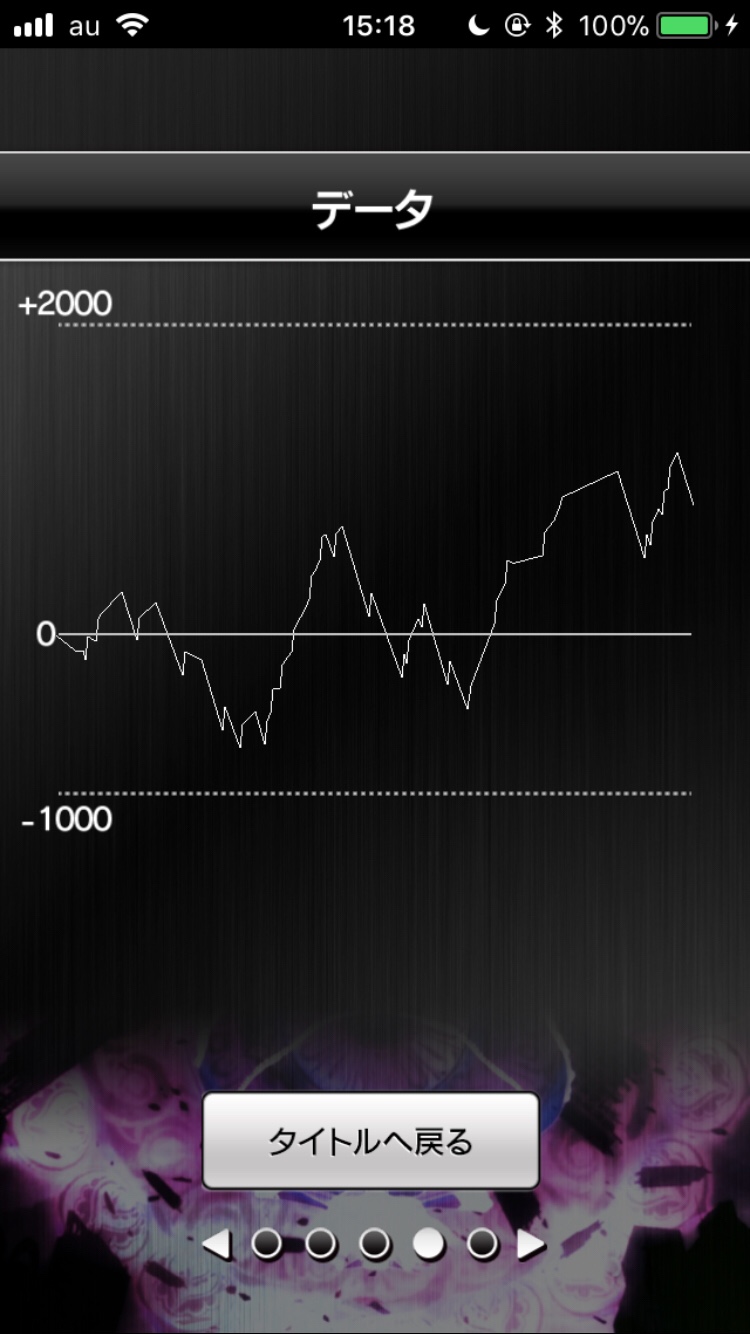Go to the previous data page arrow
Screen dimensions: 750x1334
(216, 1244)
